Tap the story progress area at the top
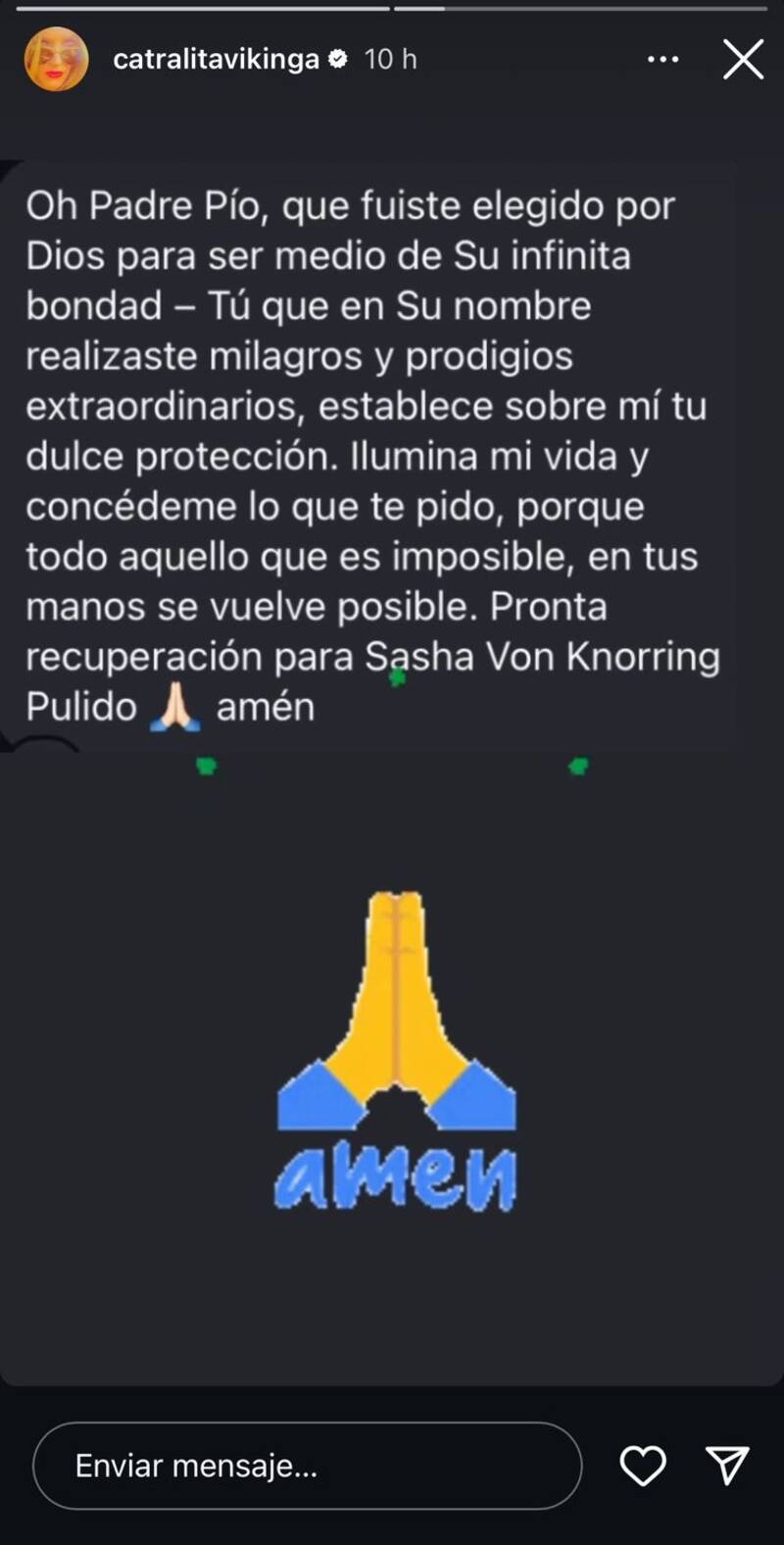The height and width of the screenshot is (1545, 784). coord(392,8)
